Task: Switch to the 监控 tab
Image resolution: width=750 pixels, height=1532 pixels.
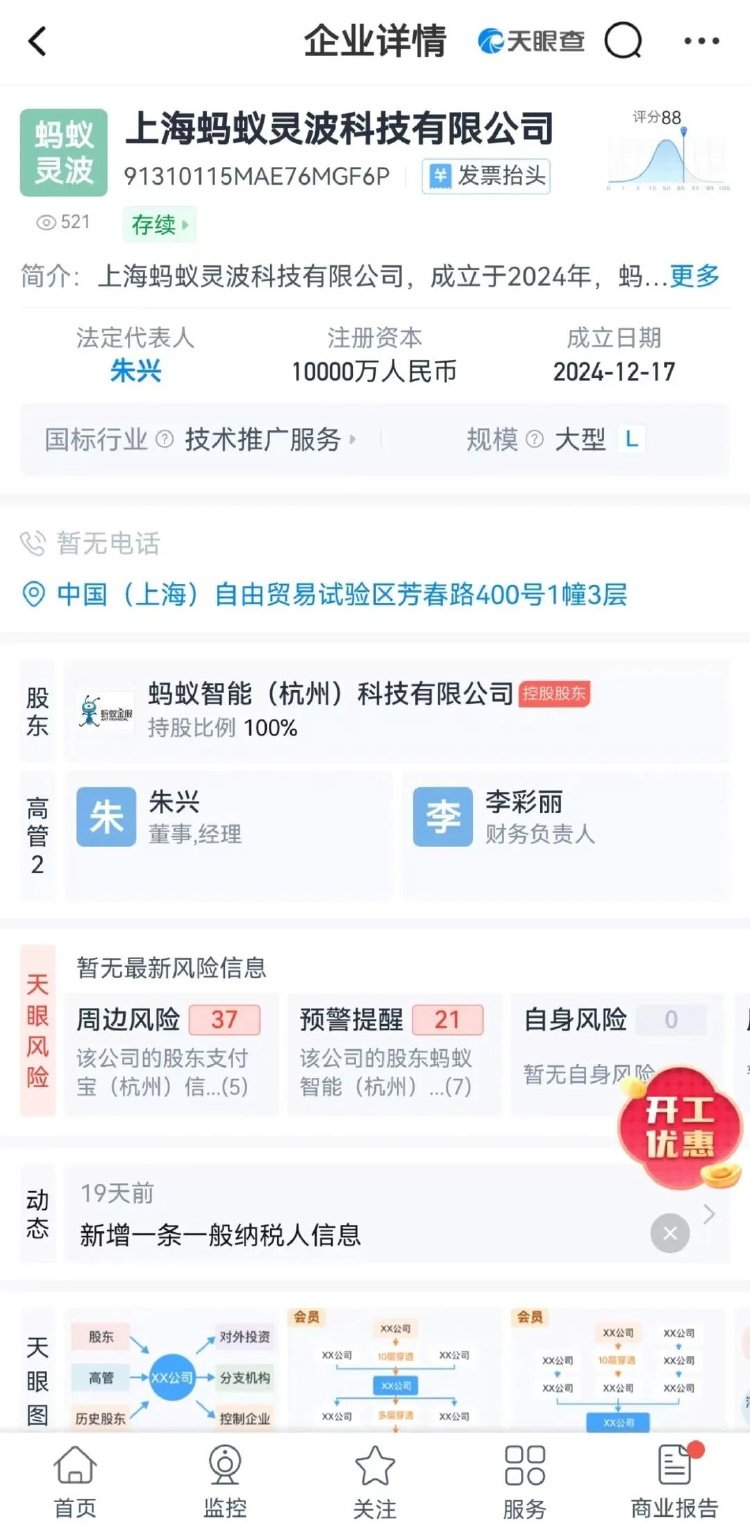Action: [x=225, y=1481]
